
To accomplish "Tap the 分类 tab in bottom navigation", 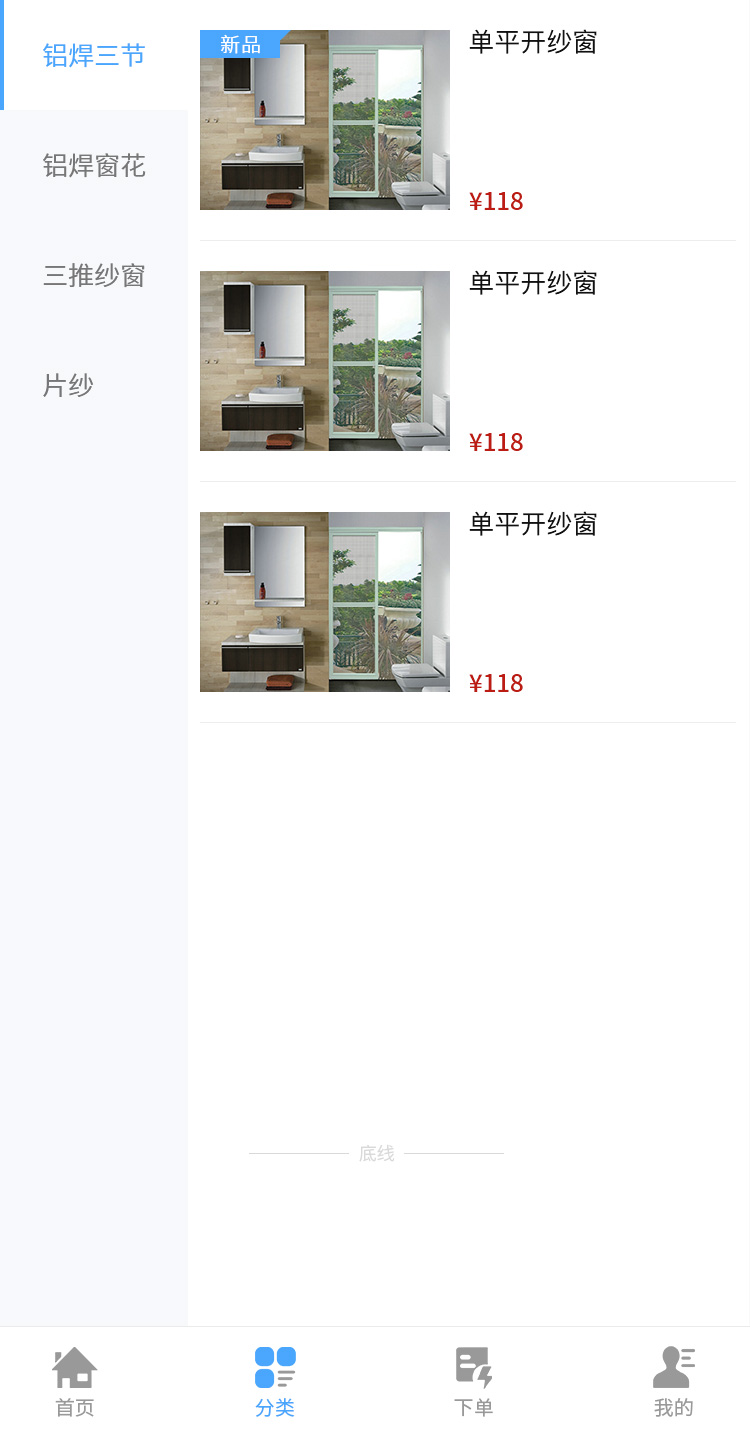I will pyautogui.click(x=275, y=1381).
